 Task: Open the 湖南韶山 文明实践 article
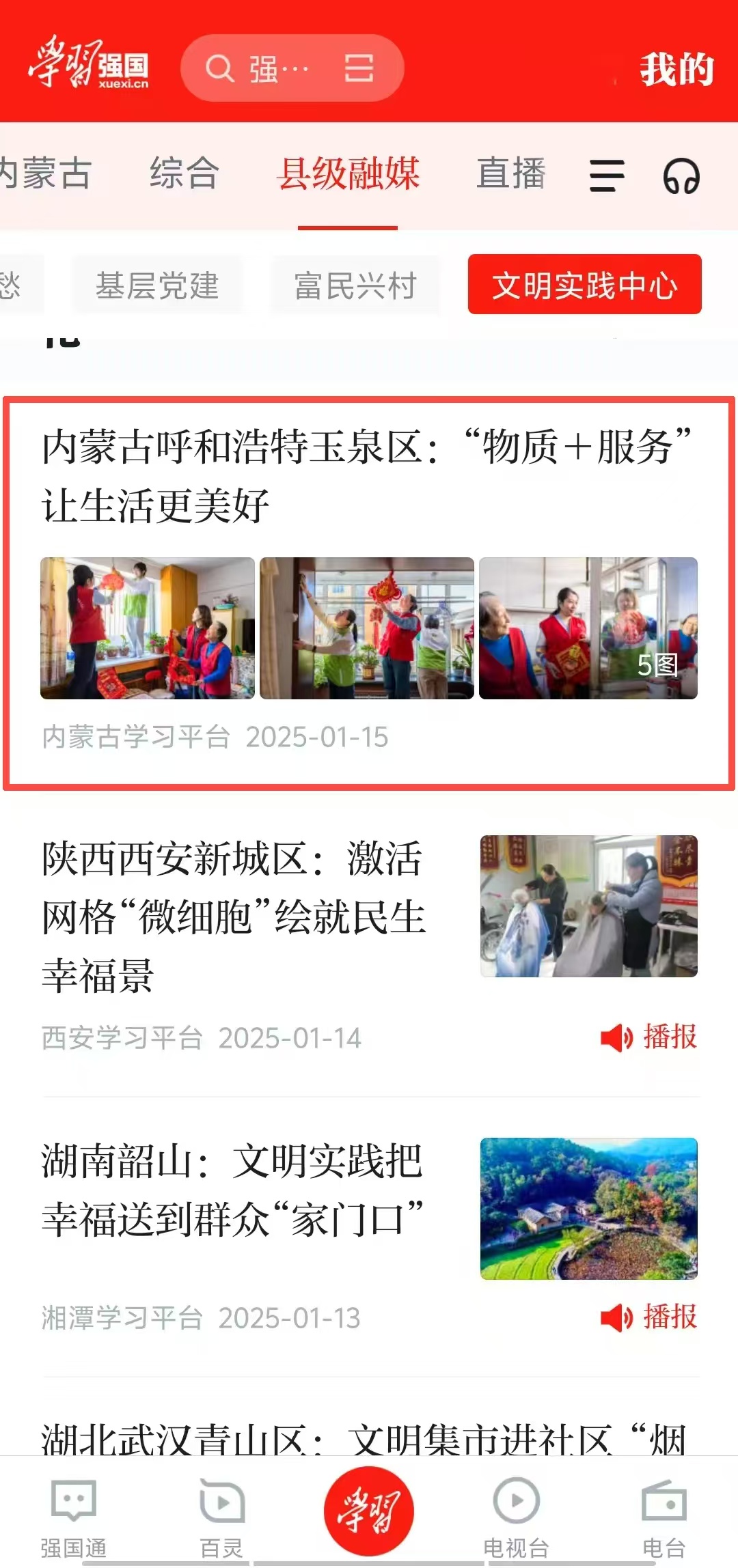pyautogui.click(x=232, y=1190)
